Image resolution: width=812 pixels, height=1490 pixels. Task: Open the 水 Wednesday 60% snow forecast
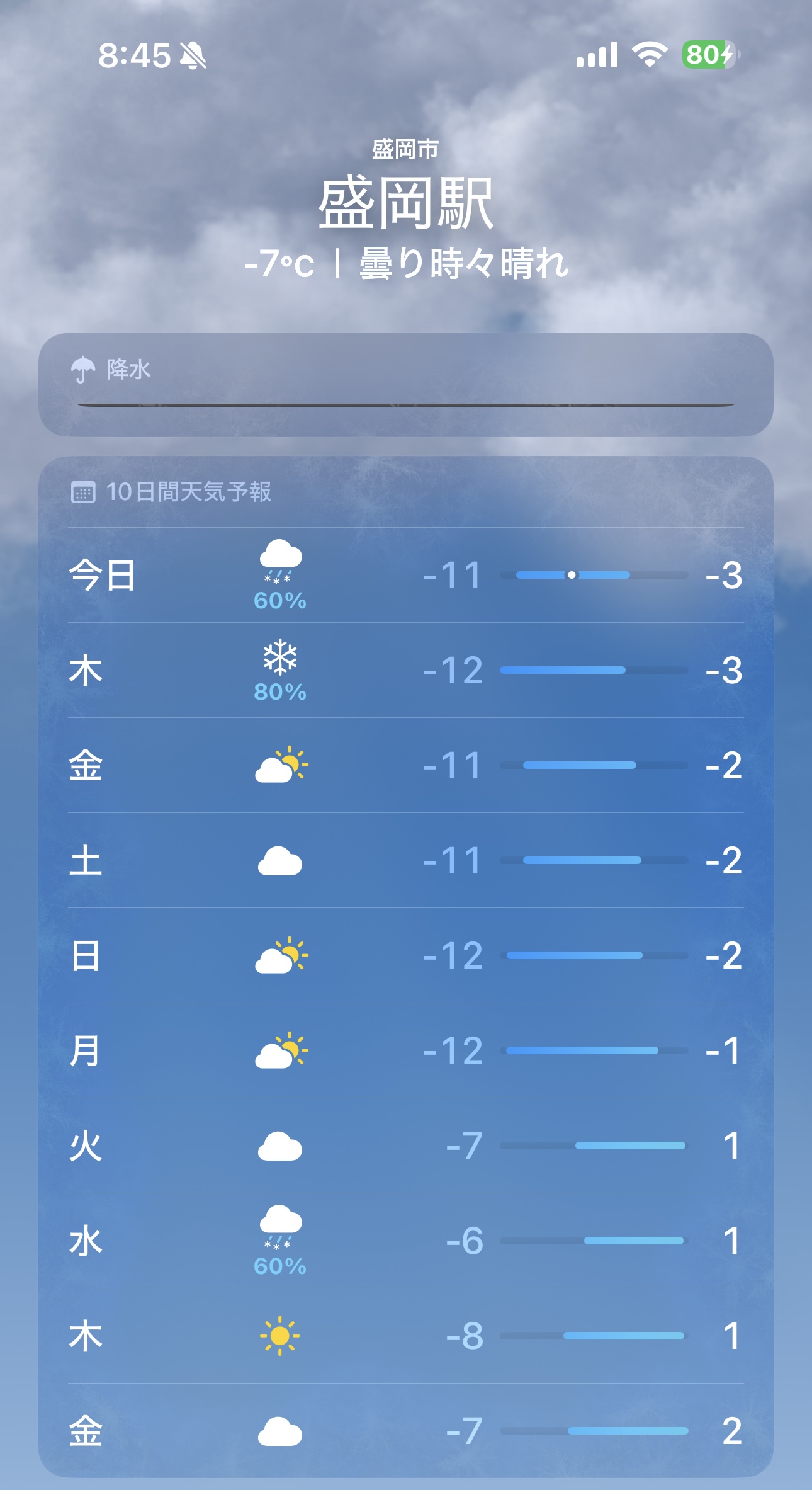[405, 1241]
